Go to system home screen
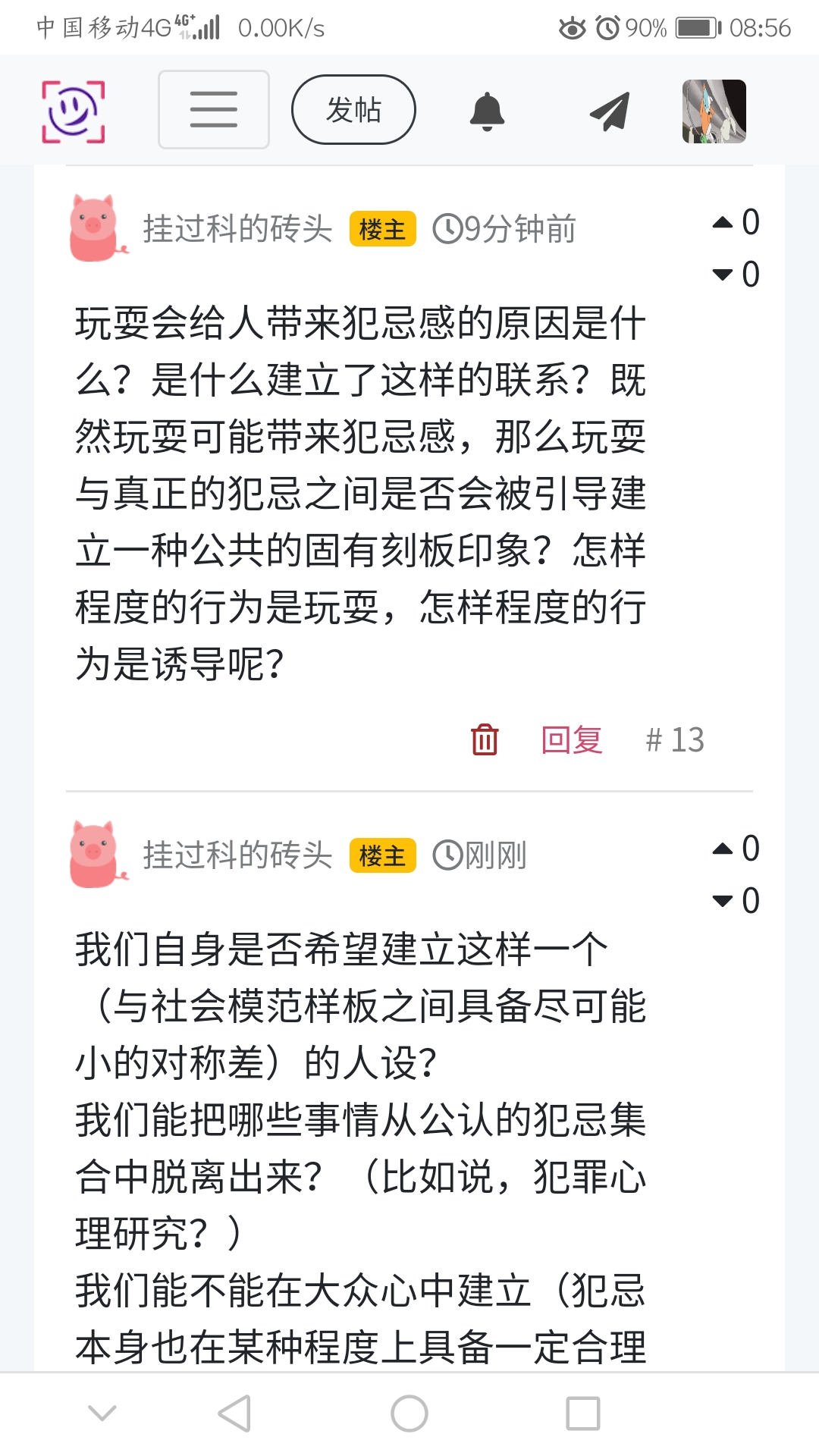Viewport: 819px width, 1456px height. pos(409,1414)
